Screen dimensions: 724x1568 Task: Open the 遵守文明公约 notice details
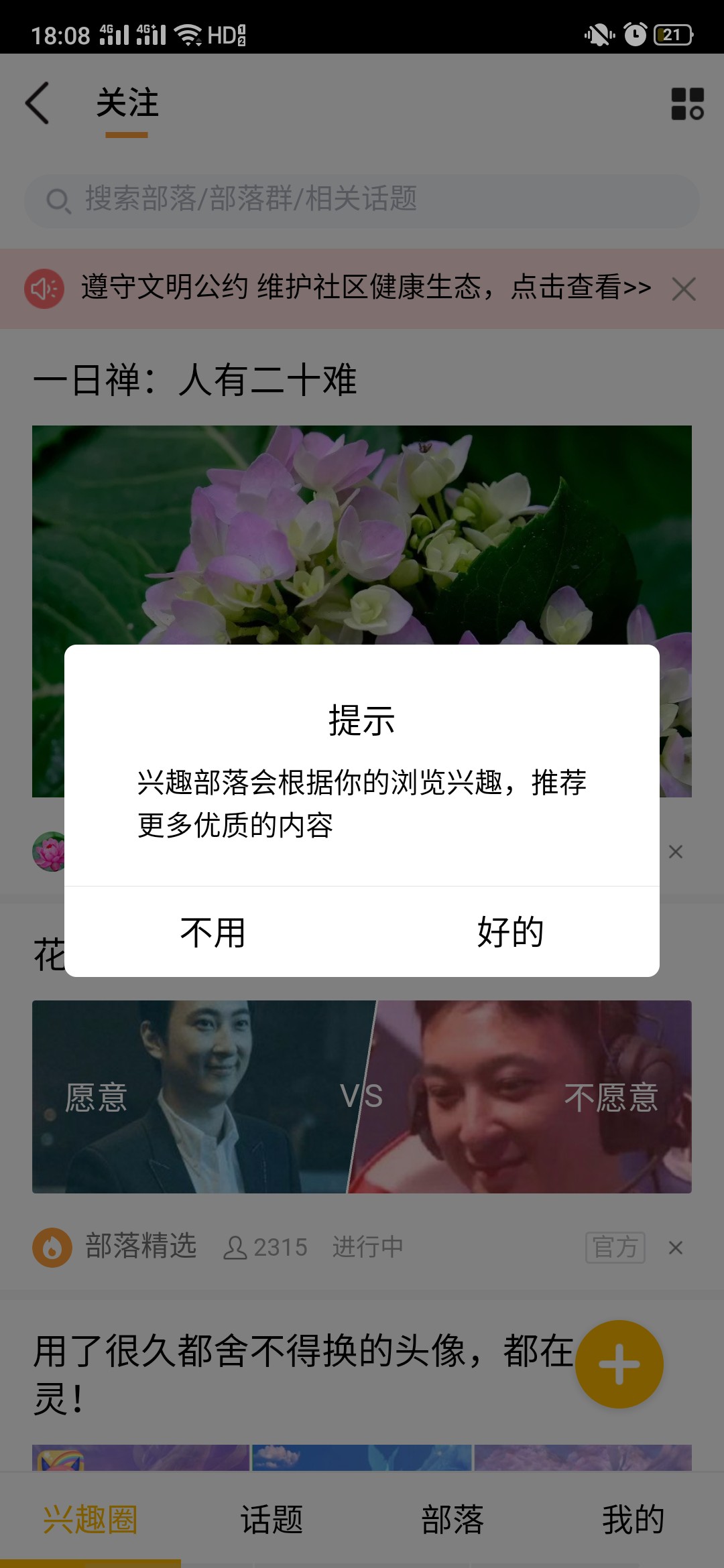[365, 288]
